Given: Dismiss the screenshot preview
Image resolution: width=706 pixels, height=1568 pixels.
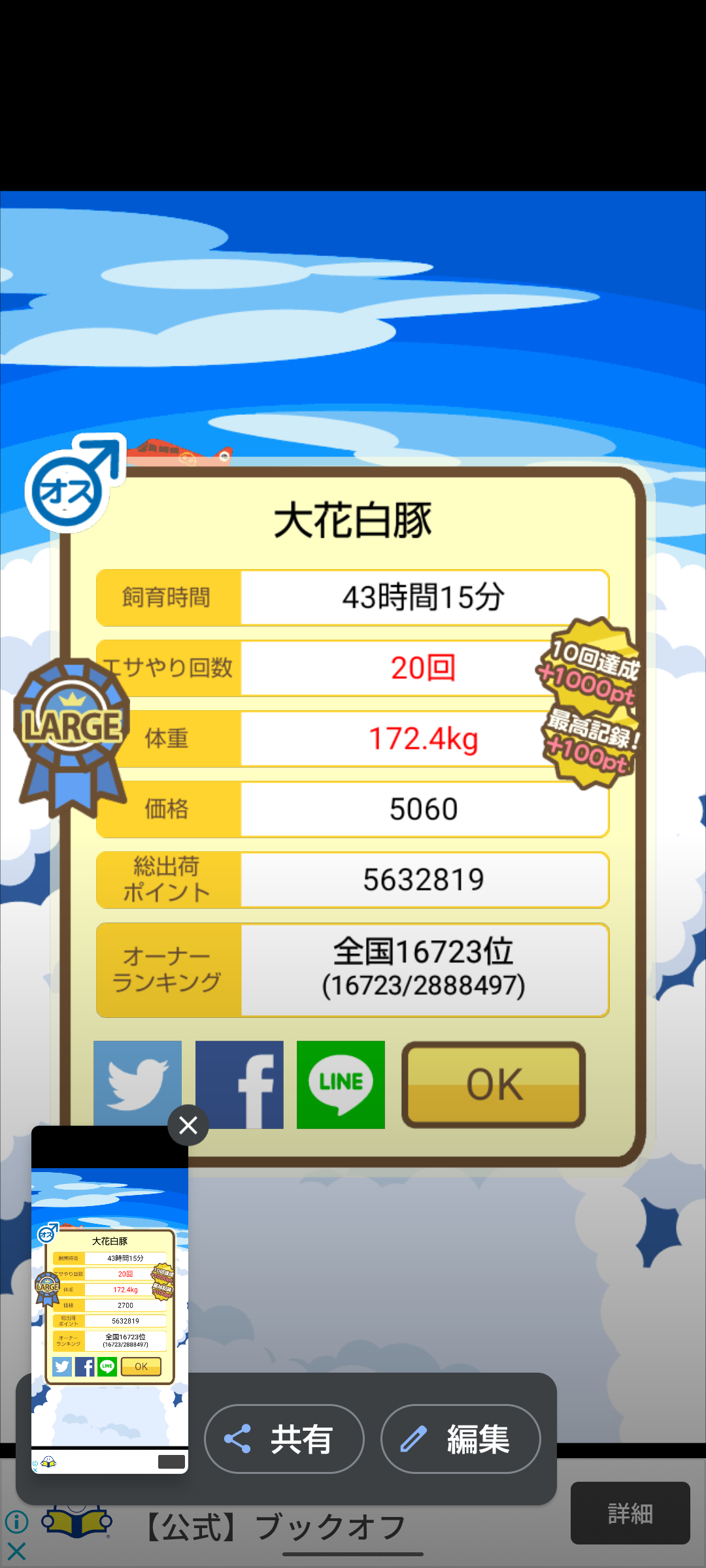Looking at the screenshot, I should [188, 1125].
